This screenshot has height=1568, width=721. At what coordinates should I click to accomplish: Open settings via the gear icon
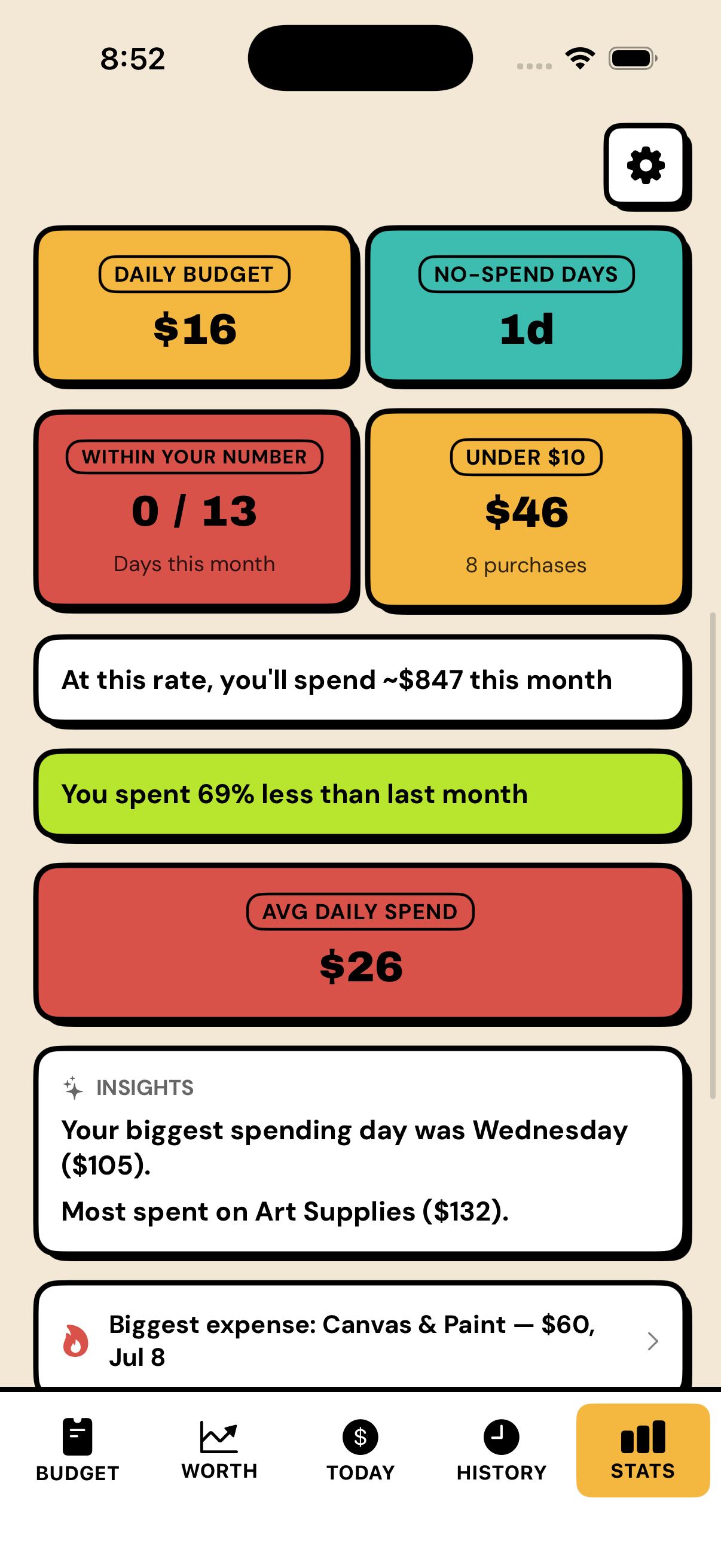click(x=646, y=166)
